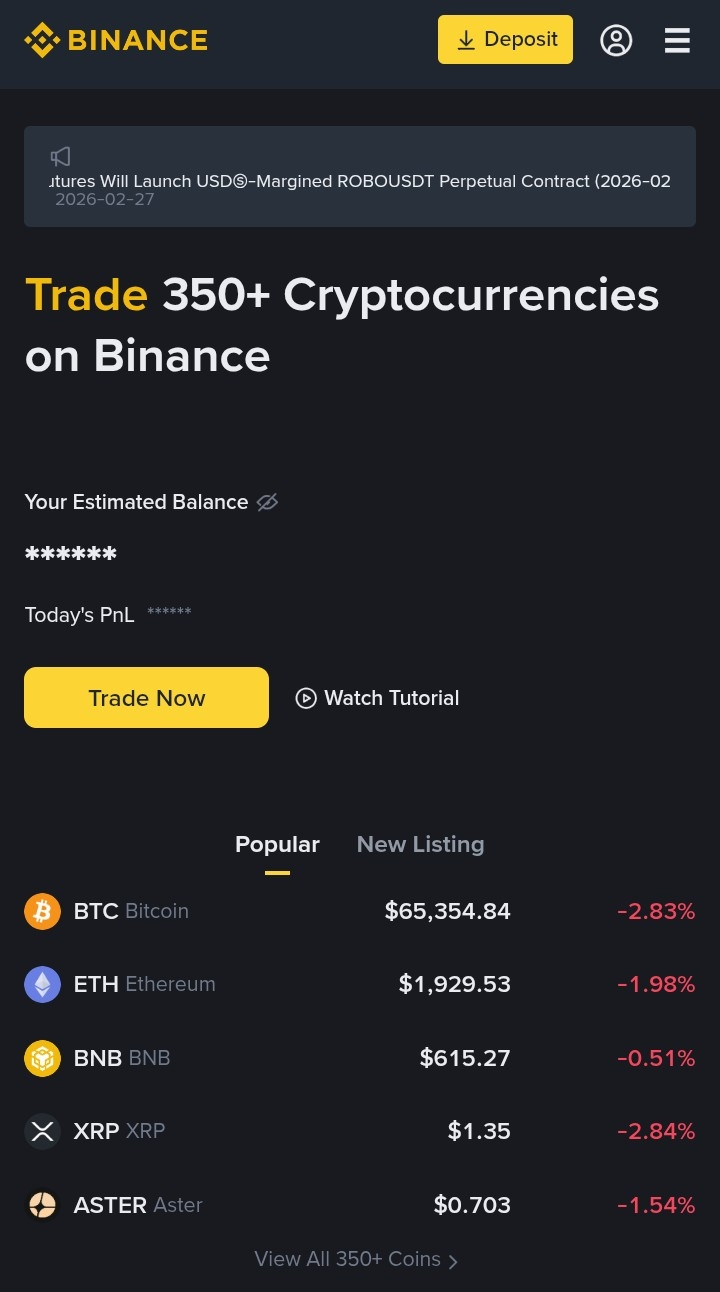Open the BTC Bitcoin row
This screenshot has width=720, height=1292.
click(x=360, y=911)
